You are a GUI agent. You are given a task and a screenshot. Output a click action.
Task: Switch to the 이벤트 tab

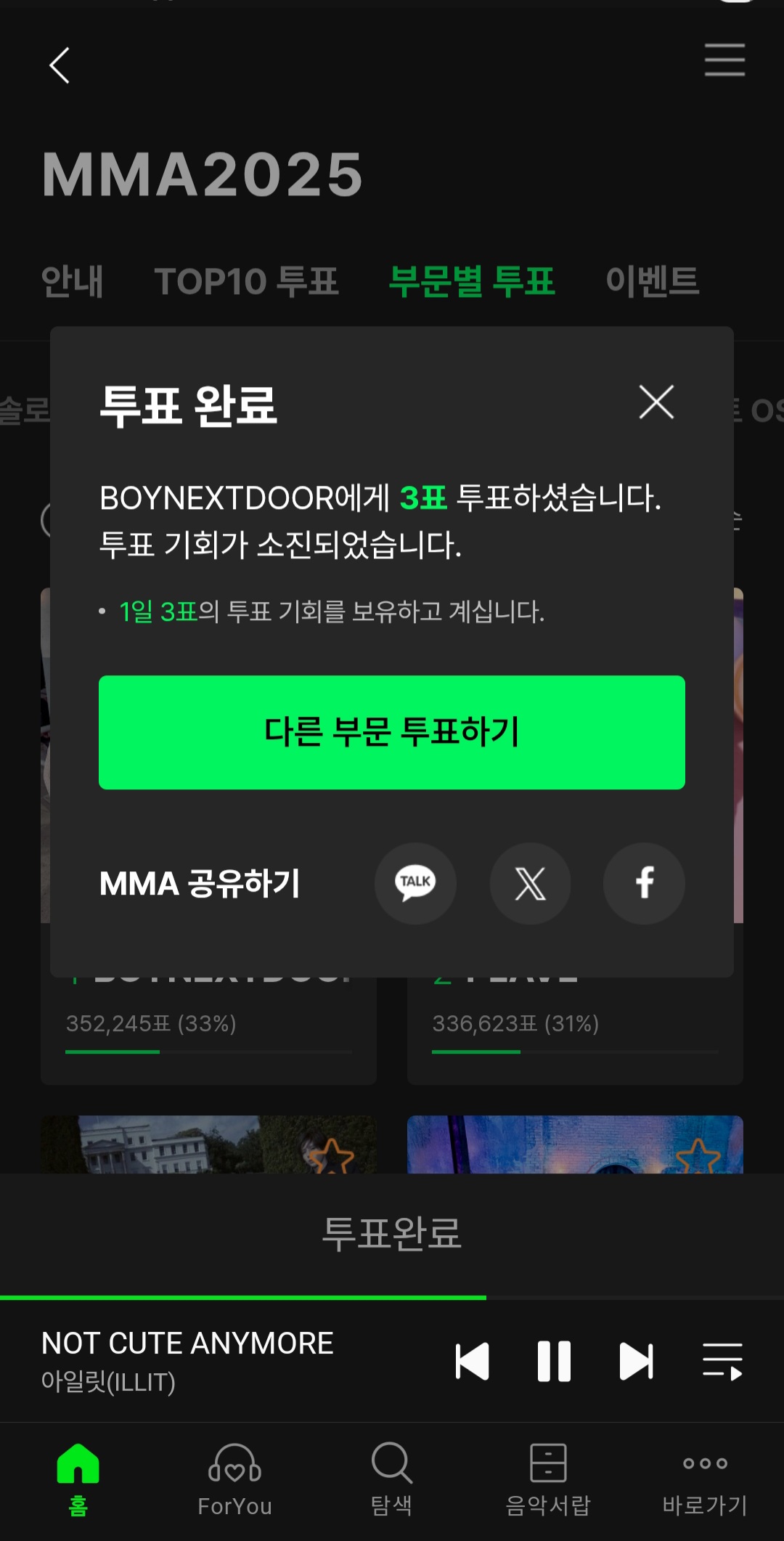coord(653,282)
